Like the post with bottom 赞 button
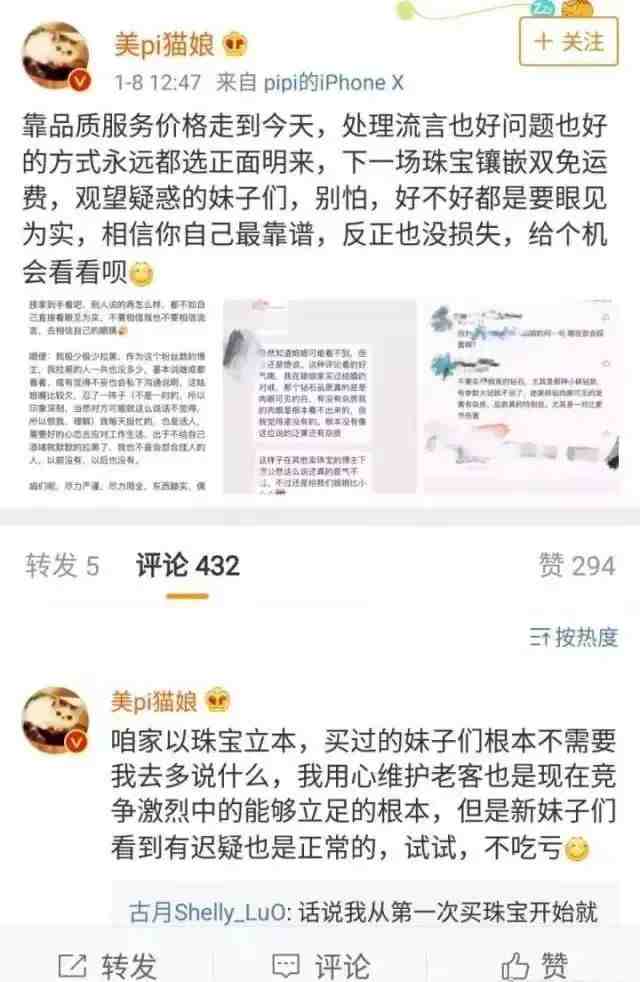 click(x=534, y=962)
